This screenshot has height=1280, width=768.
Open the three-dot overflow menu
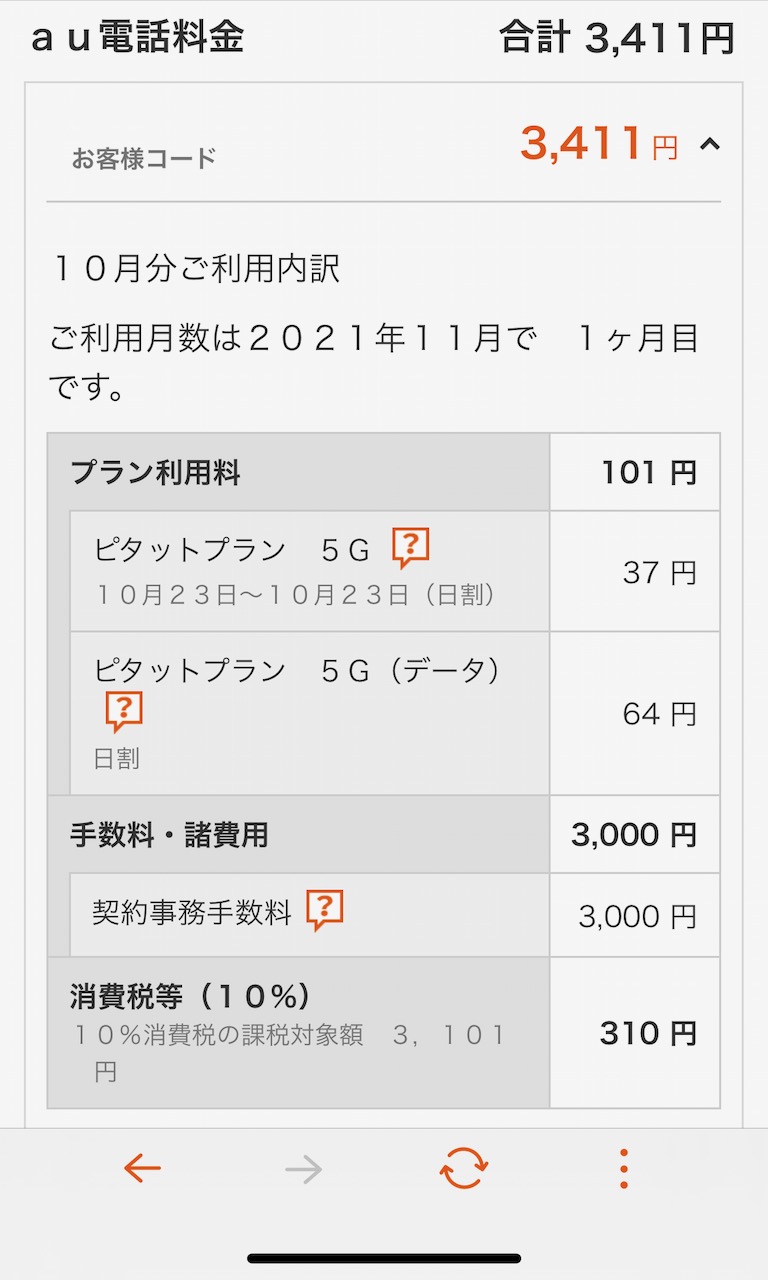pyautogui.click(x=623, y=1168)
